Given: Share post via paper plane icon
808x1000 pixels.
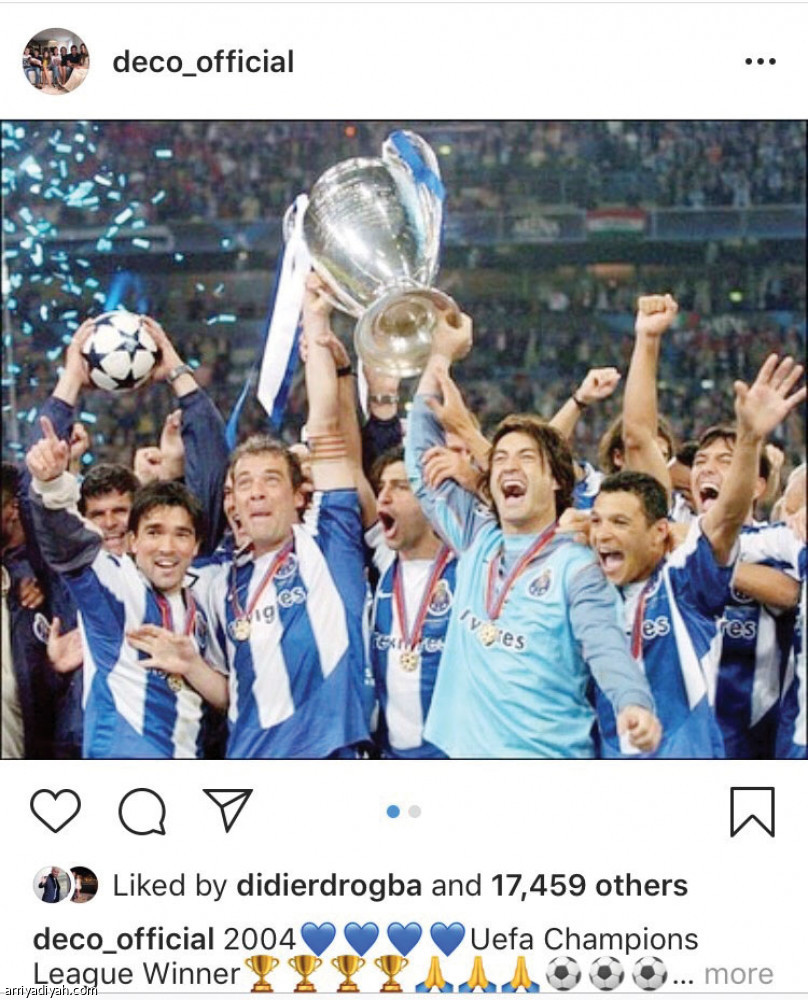Looking at the screenshot, I should pos(228,809).
